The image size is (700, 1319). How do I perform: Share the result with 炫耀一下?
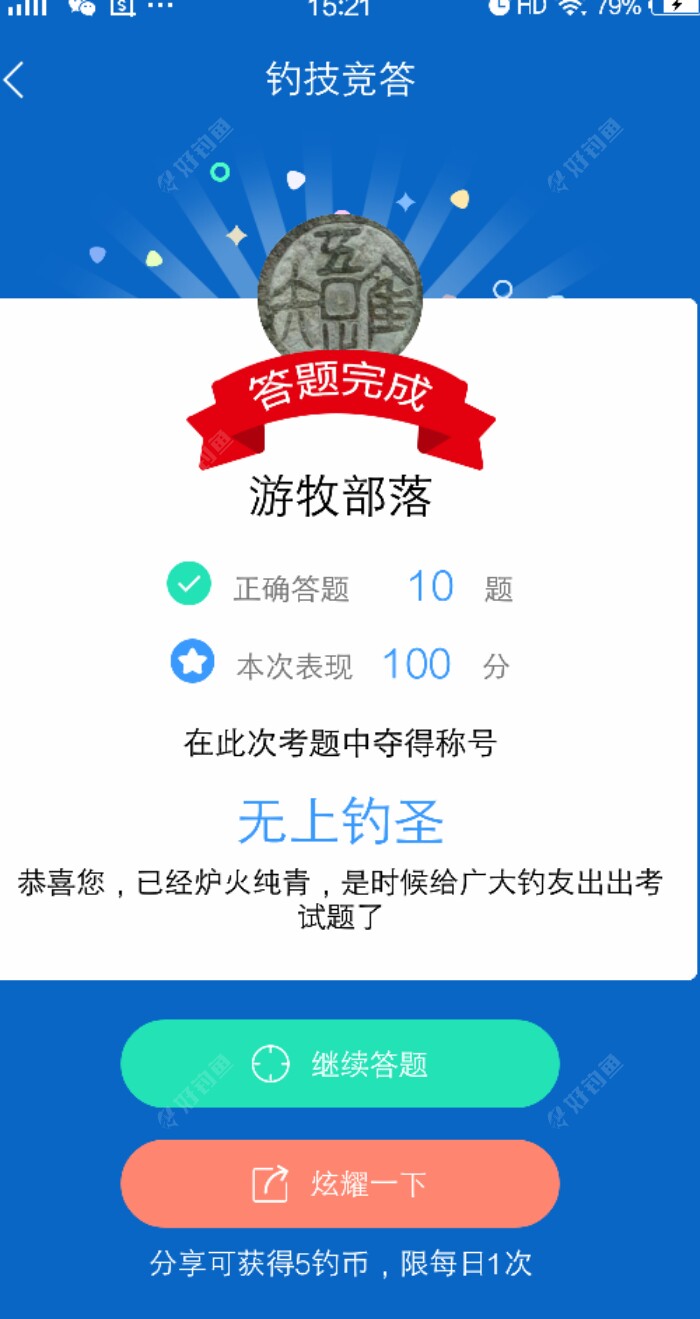pyautogui.click(x=340, y=1184)
